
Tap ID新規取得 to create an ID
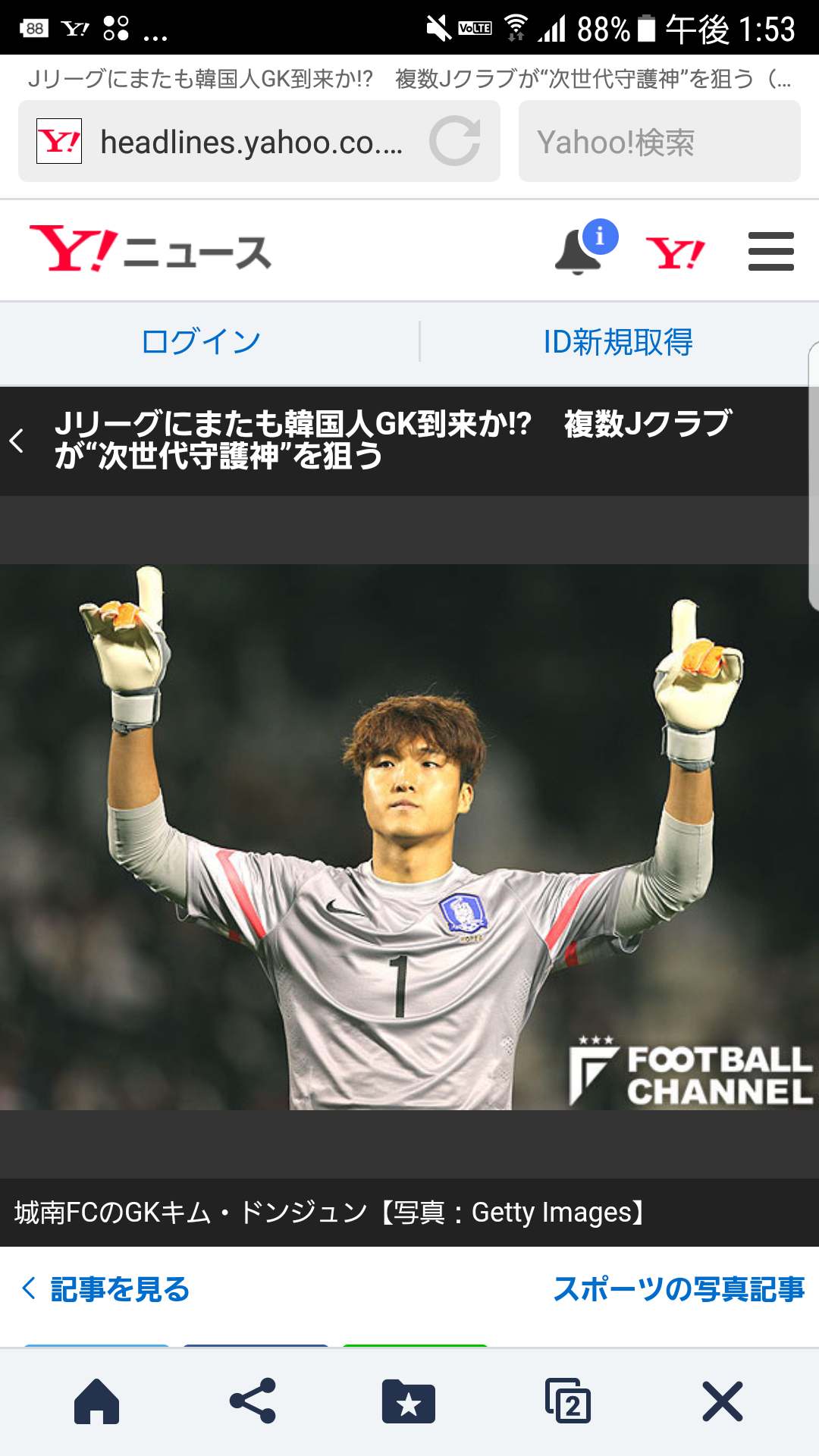(618, 342)
